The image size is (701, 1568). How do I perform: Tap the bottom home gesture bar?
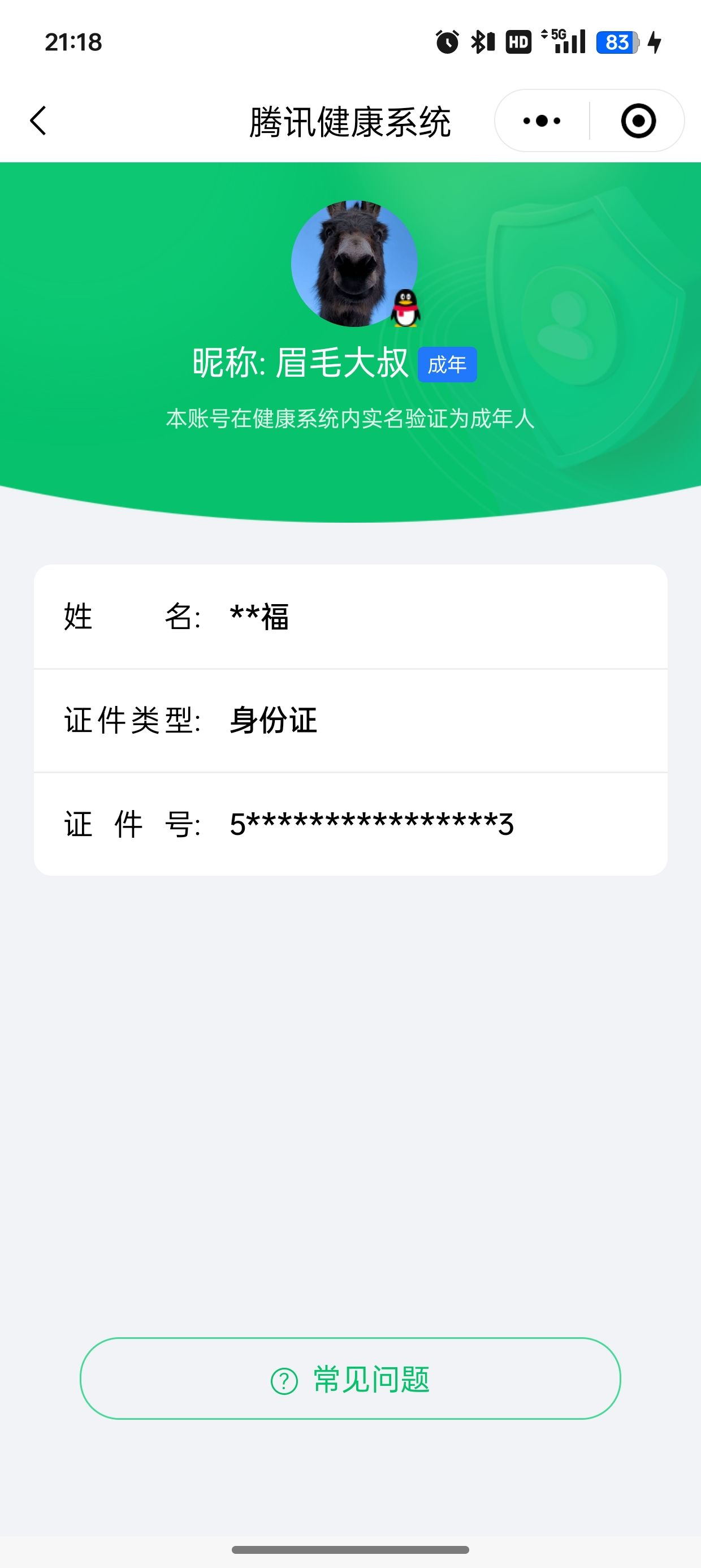coord(350,1550)
